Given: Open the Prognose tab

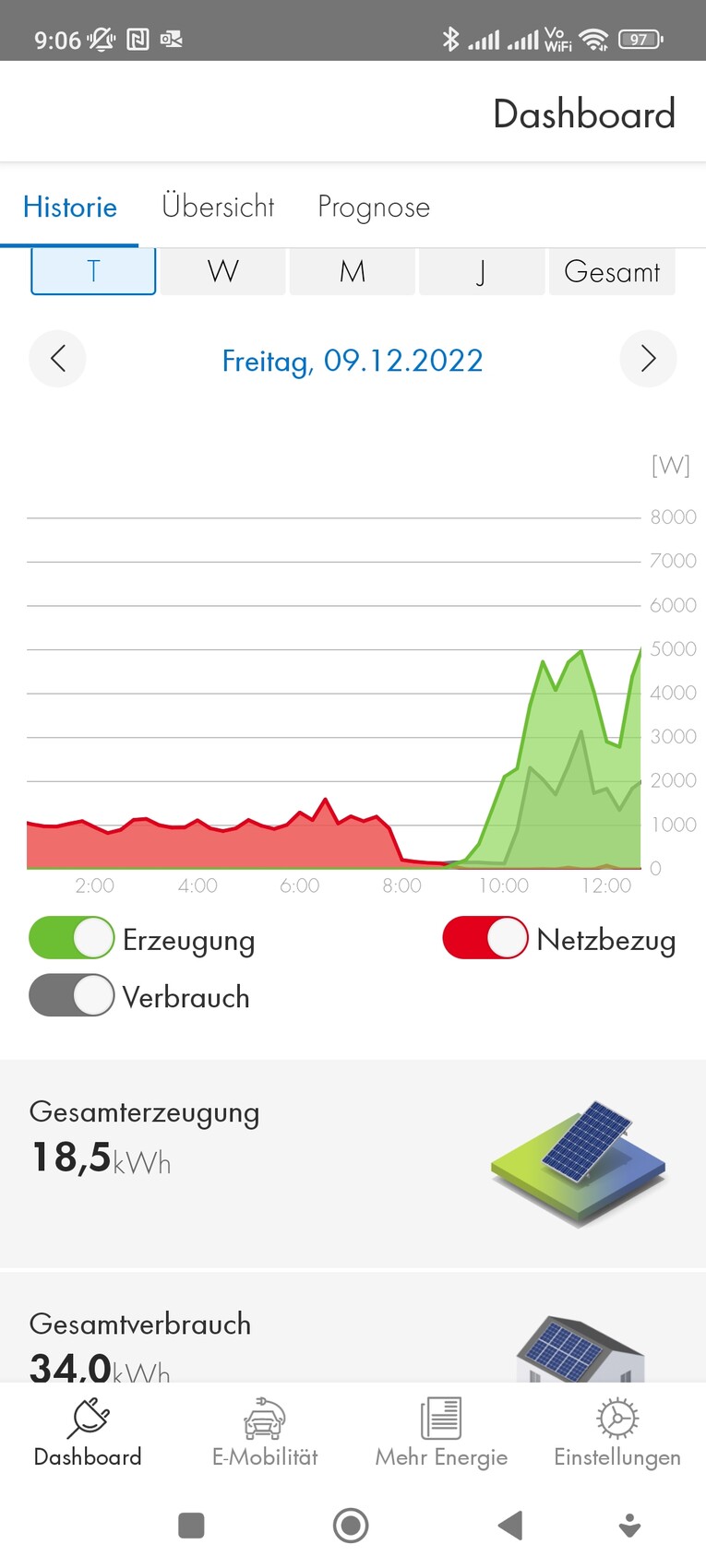Looking at the screenshot, I should [374, 207].
